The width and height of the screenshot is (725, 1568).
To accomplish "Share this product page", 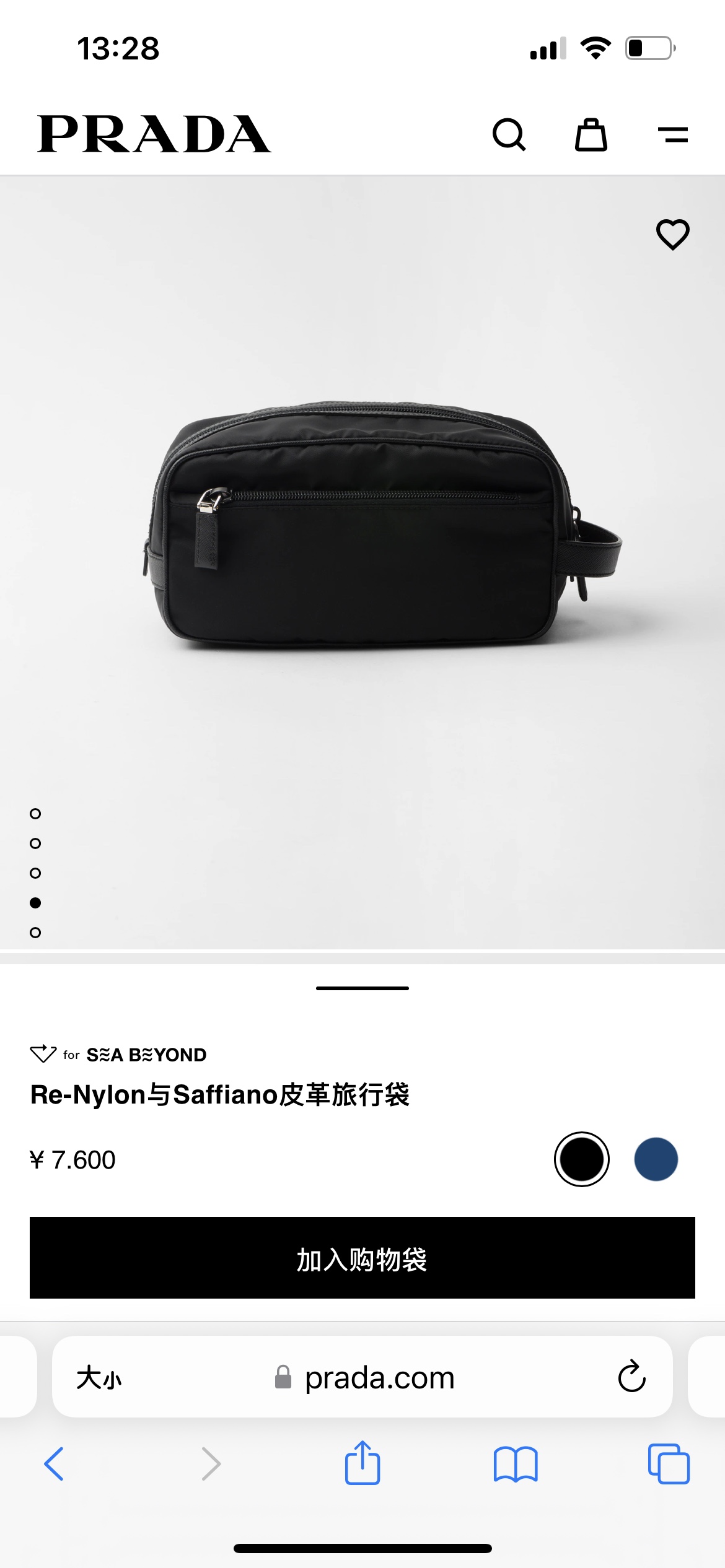I will [x=362, y=1463].
